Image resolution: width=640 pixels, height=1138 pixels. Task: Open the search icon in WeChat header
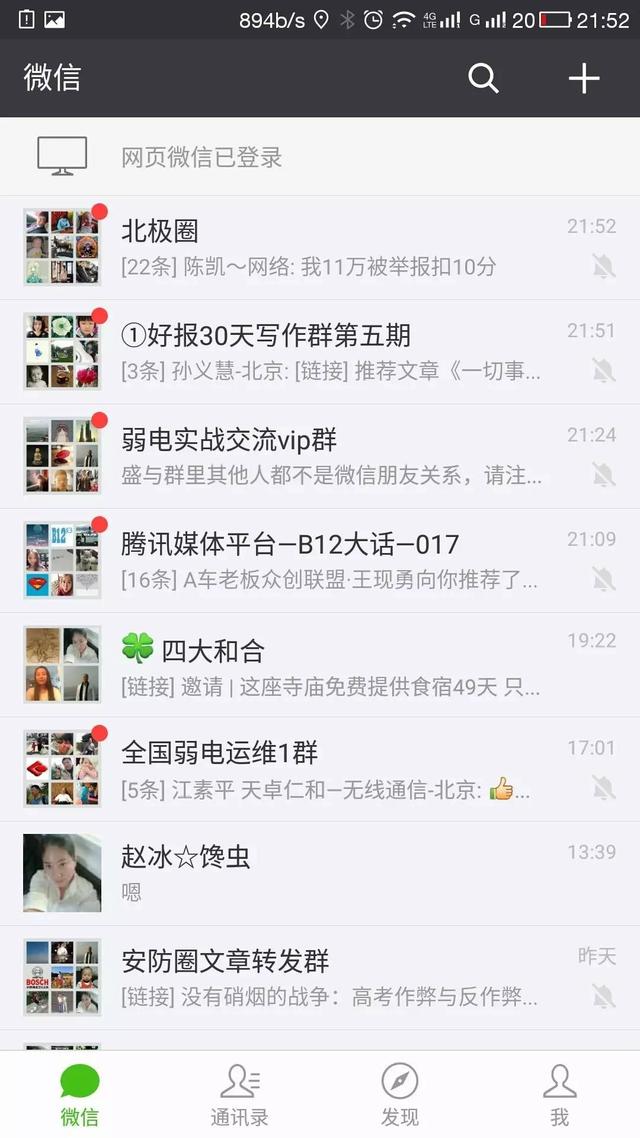pos(483,78)
